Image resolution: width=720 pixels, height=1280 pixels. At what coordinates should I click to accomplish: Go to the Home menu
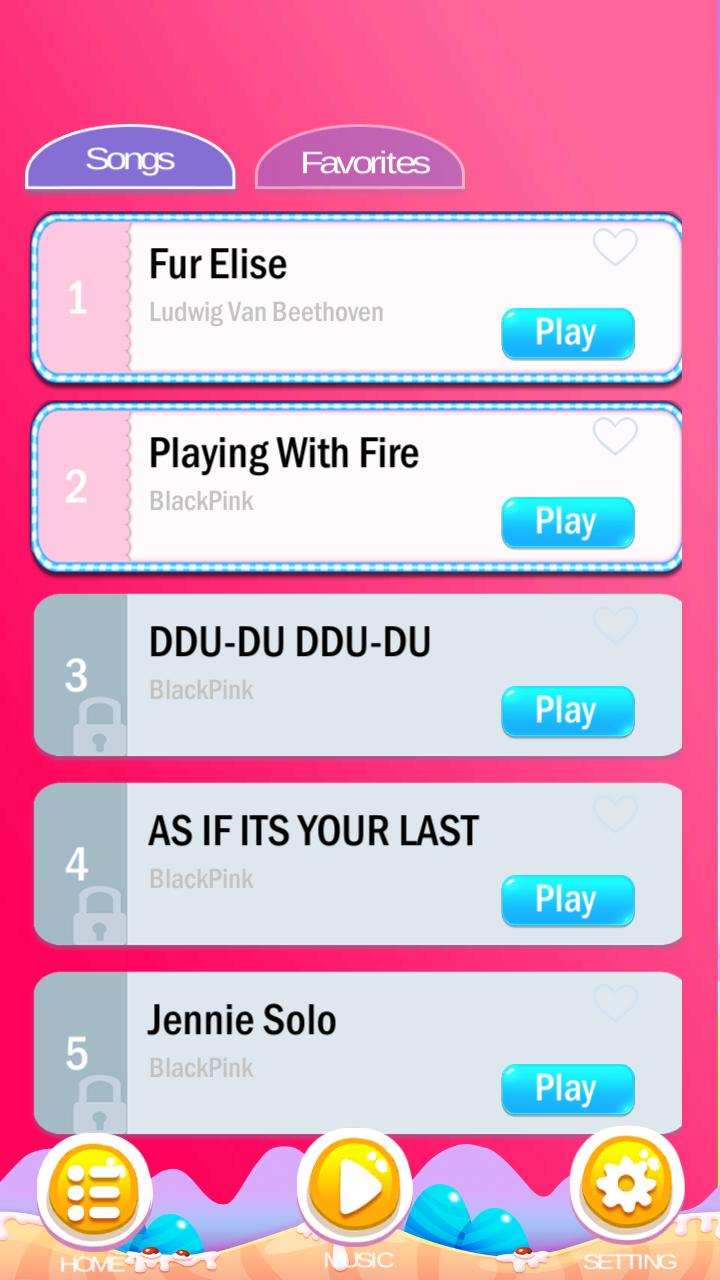(94, 1192)
